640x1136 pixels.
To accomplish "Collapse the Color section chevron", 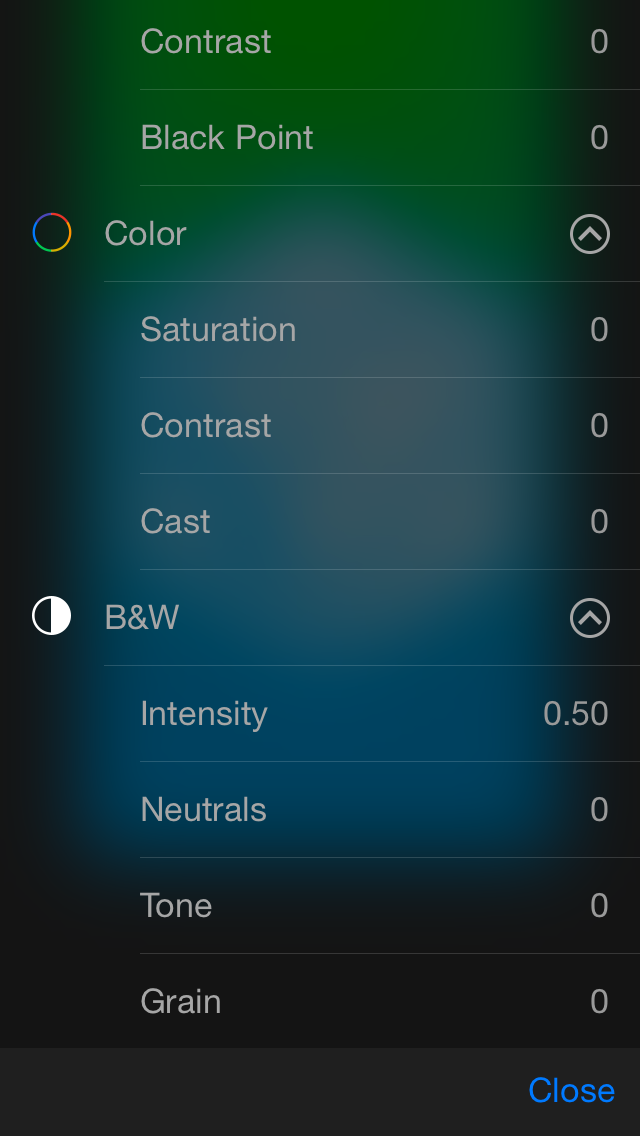I will click(589, 233).
